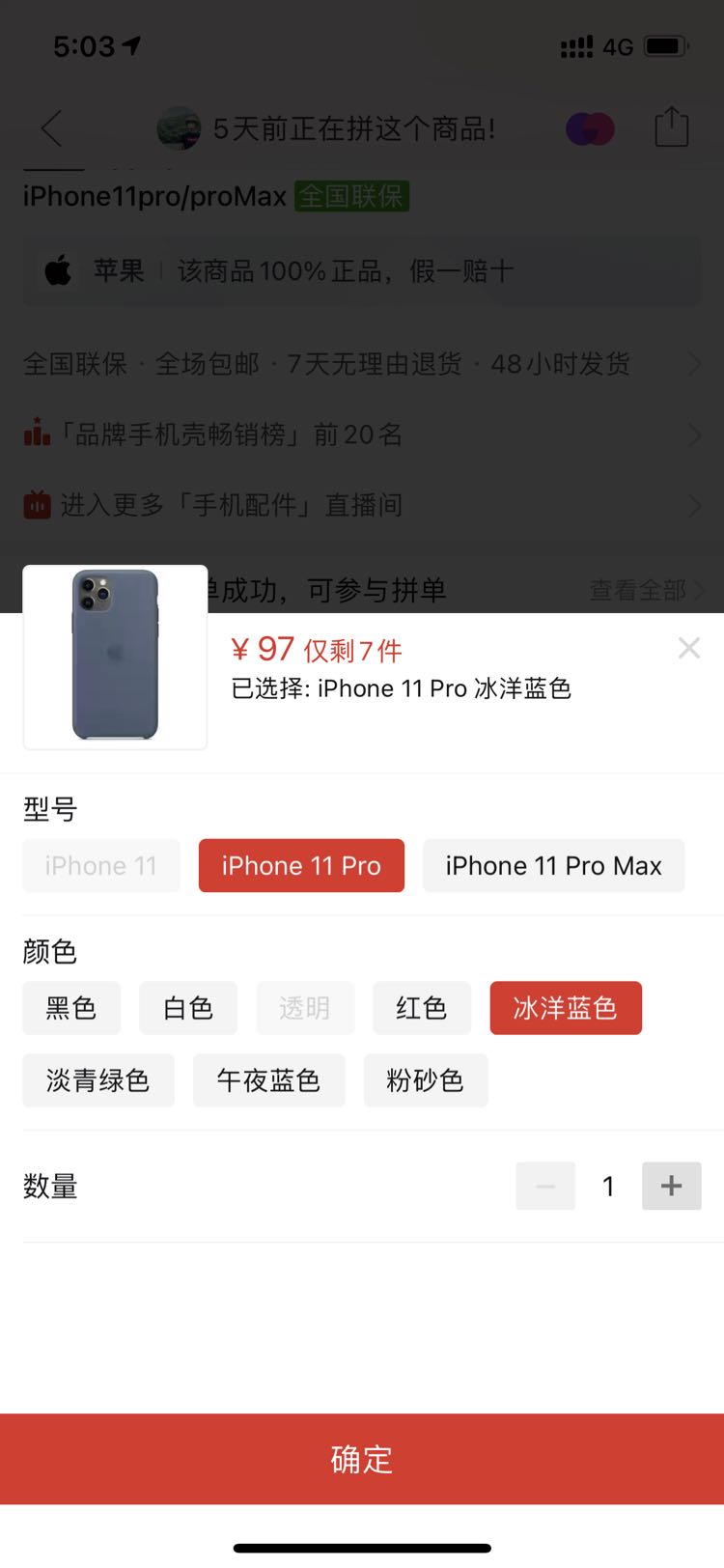Choose the 黑色 color option
The width and height of the screenshot is (724, 1568).
tap(71, 1008)
